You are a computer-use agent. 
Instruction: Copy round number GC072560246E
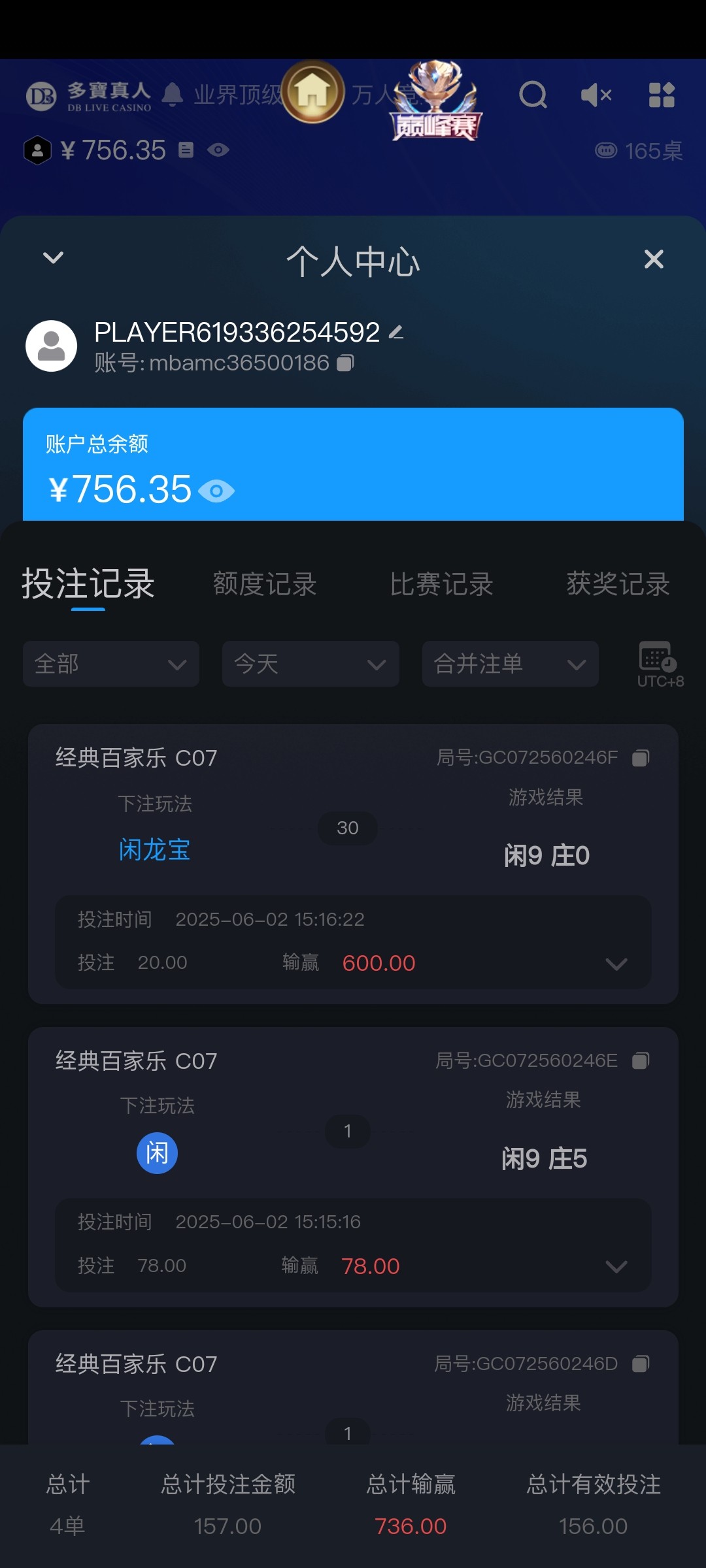coord(641,1061)
